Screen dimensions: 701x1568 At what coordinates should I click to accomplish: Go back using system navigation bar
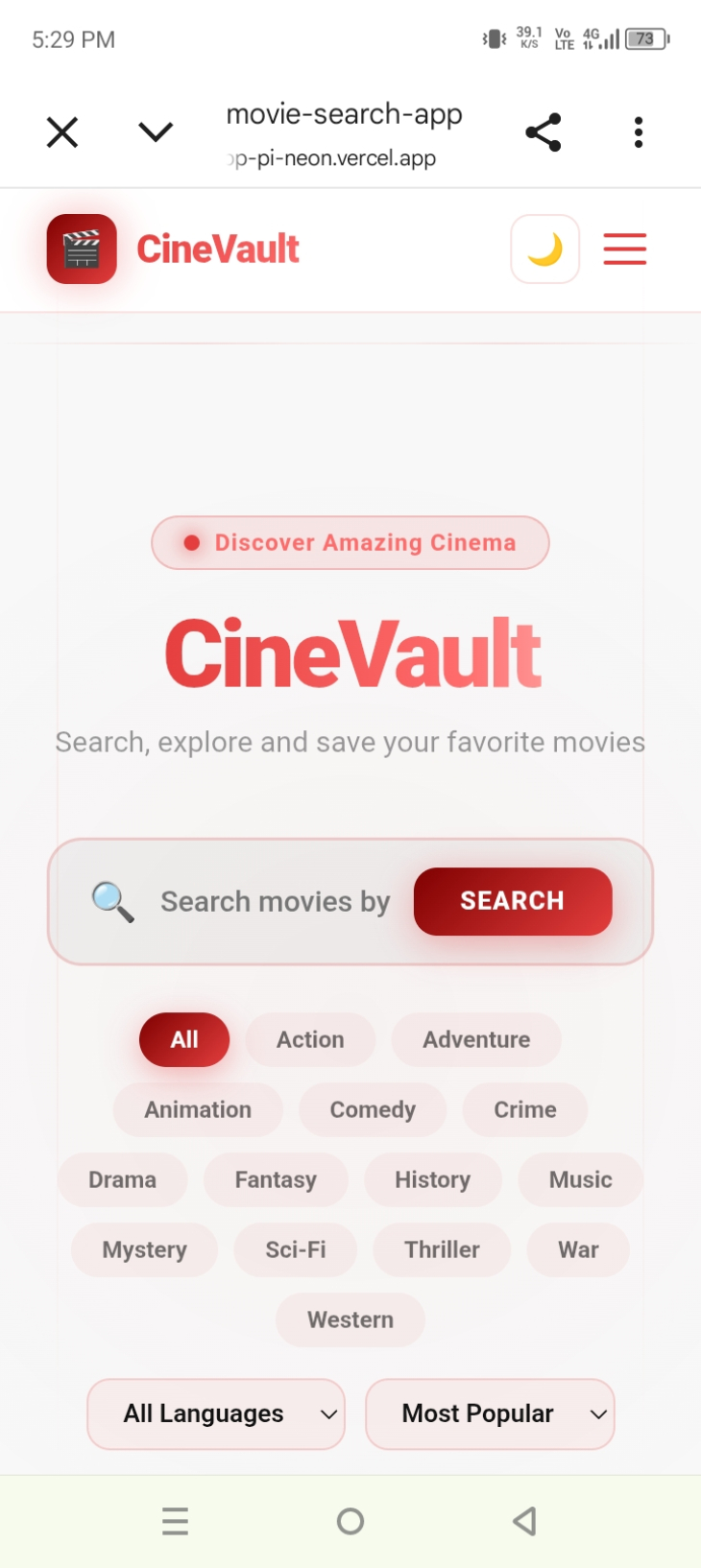coord(524,1521)
